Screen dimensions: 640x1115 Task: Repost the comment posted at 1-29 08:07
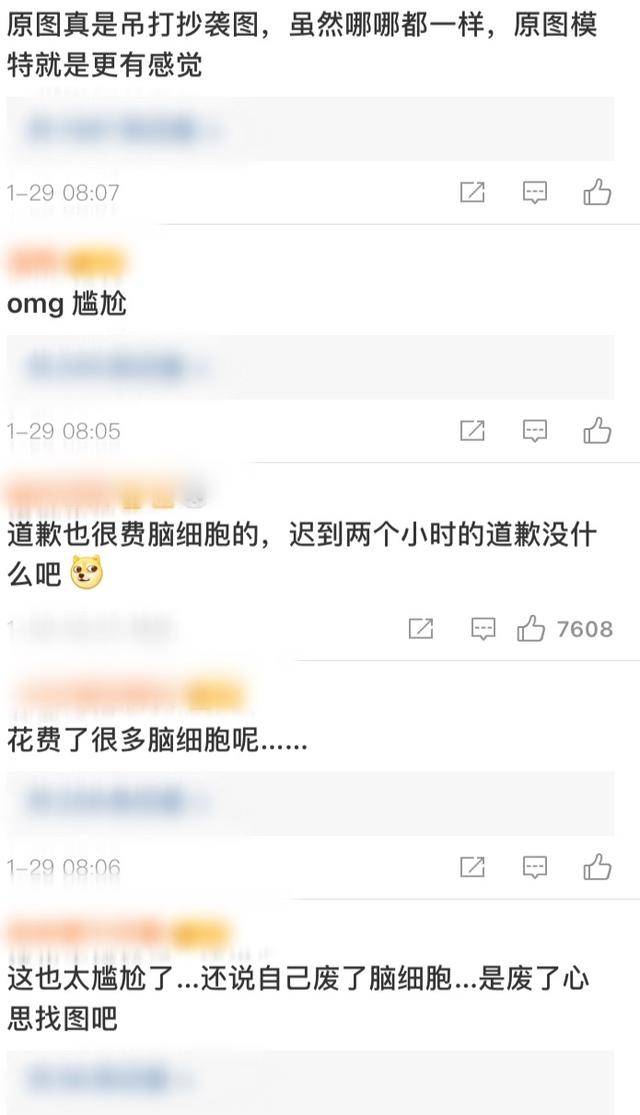472,193
